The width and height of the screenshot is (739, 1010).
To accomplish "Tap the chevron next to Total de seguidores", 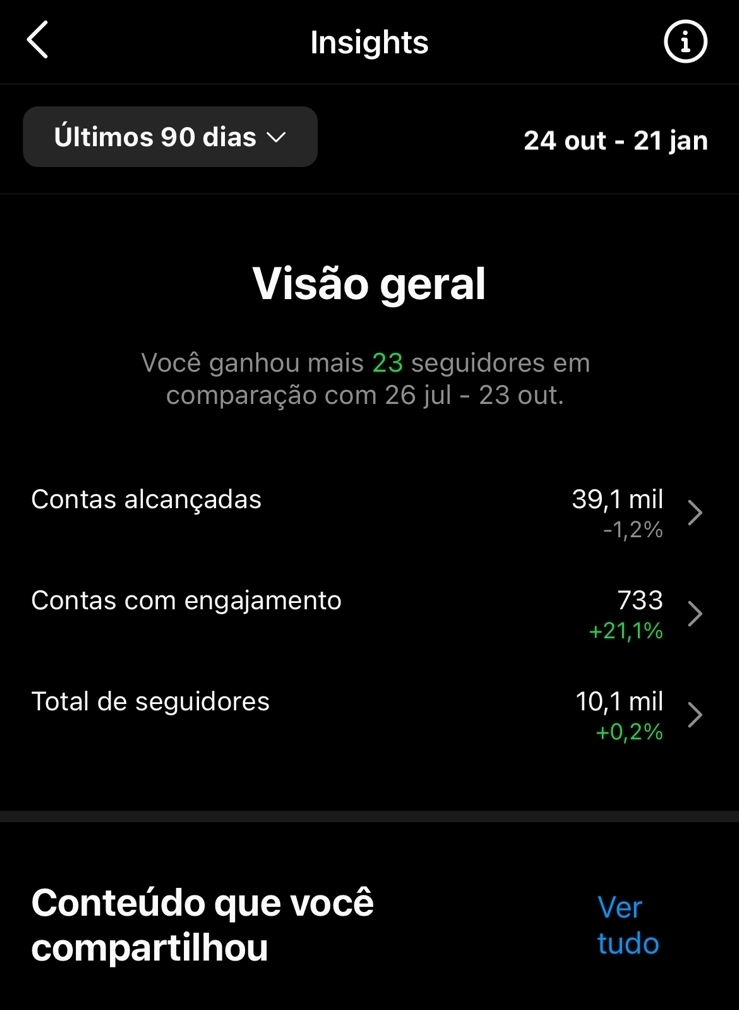I will pyautogui.click(x=694, y=714).
